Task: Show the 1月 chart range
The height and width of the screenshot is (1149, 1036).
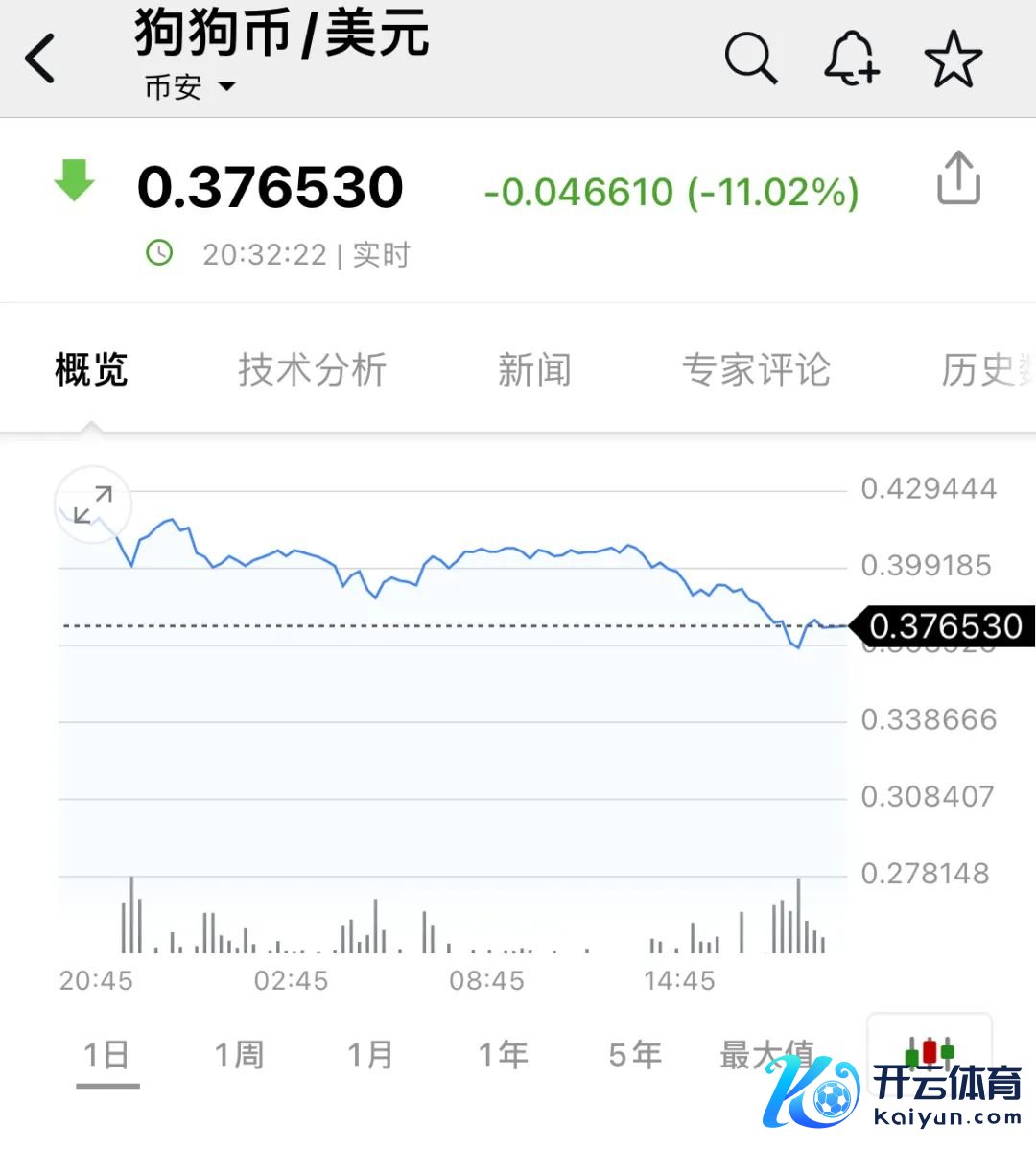Action: [370, 1055]
